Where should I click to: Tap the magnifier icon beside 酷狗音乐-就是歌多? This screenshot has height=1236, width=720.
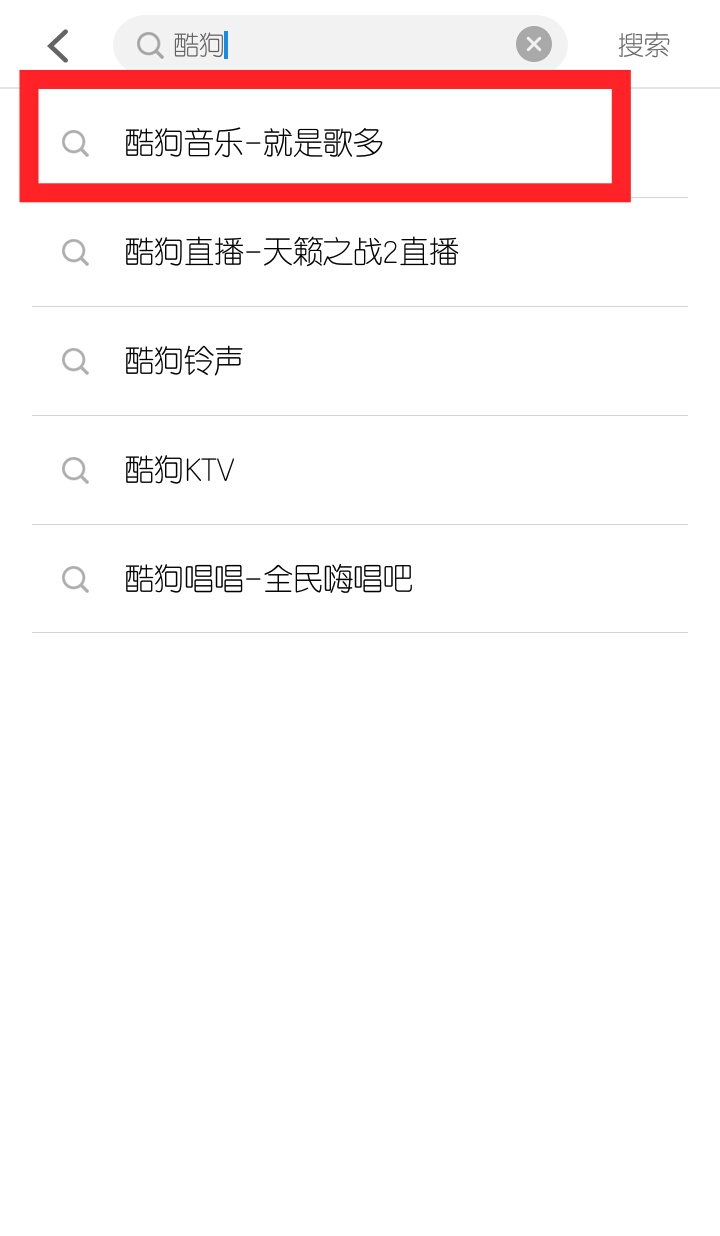(75, 143)
